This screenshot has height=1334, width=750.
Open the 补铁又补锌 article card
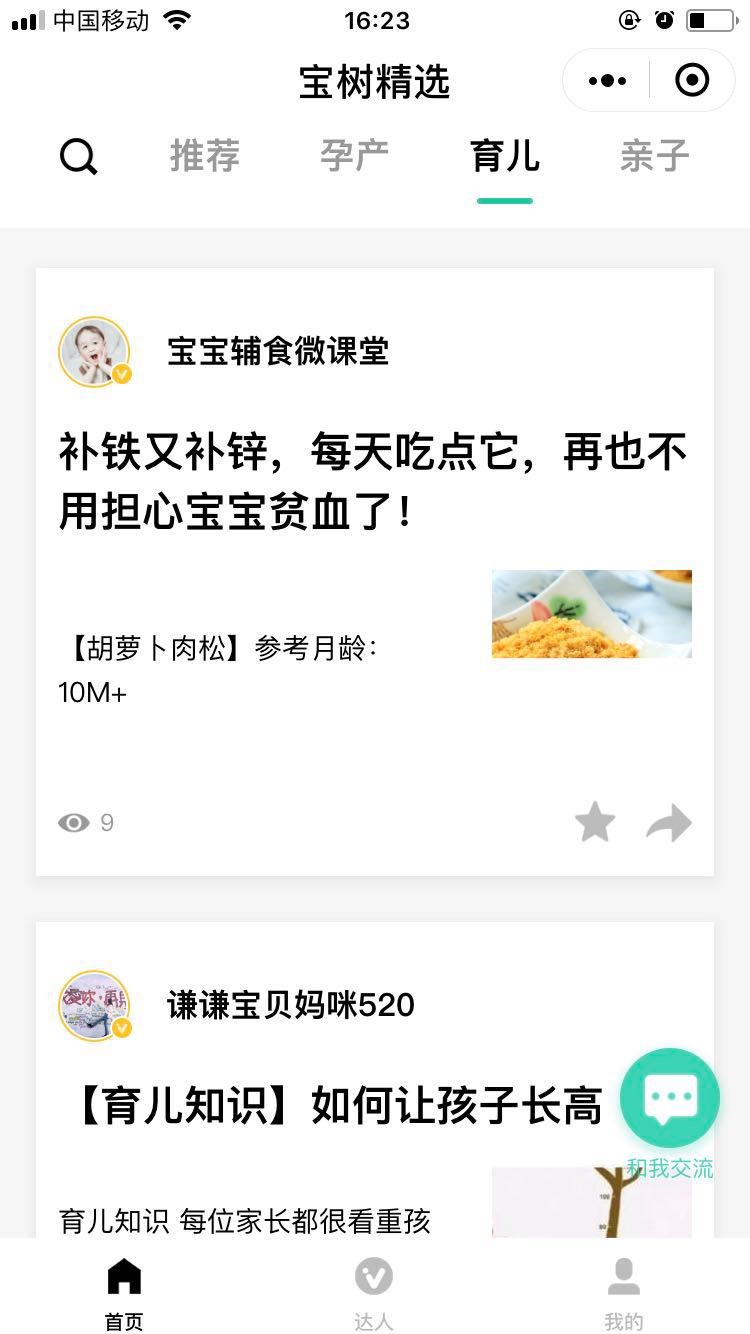[375, 572]
